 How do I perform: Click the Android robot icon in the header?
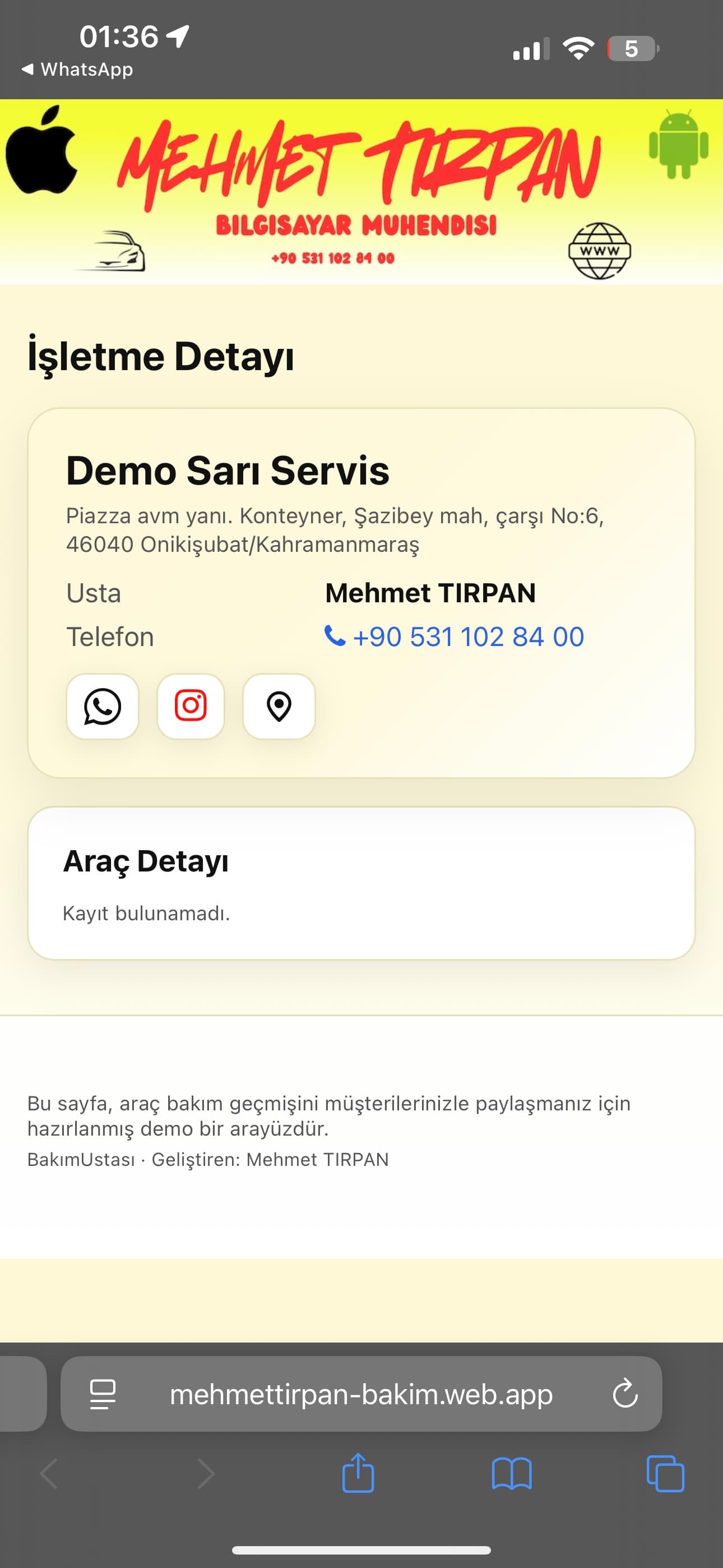tap(678, 148)
